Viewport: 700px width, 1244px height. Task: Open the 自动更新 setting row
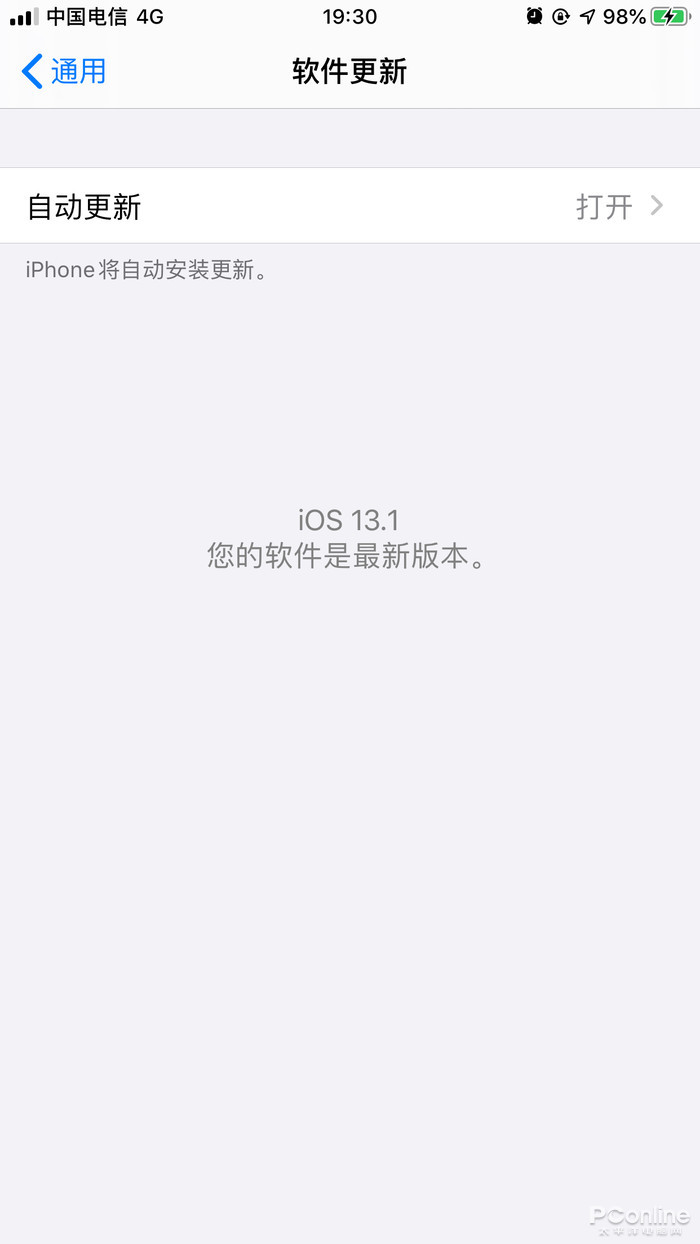click(x=350, y=206)
